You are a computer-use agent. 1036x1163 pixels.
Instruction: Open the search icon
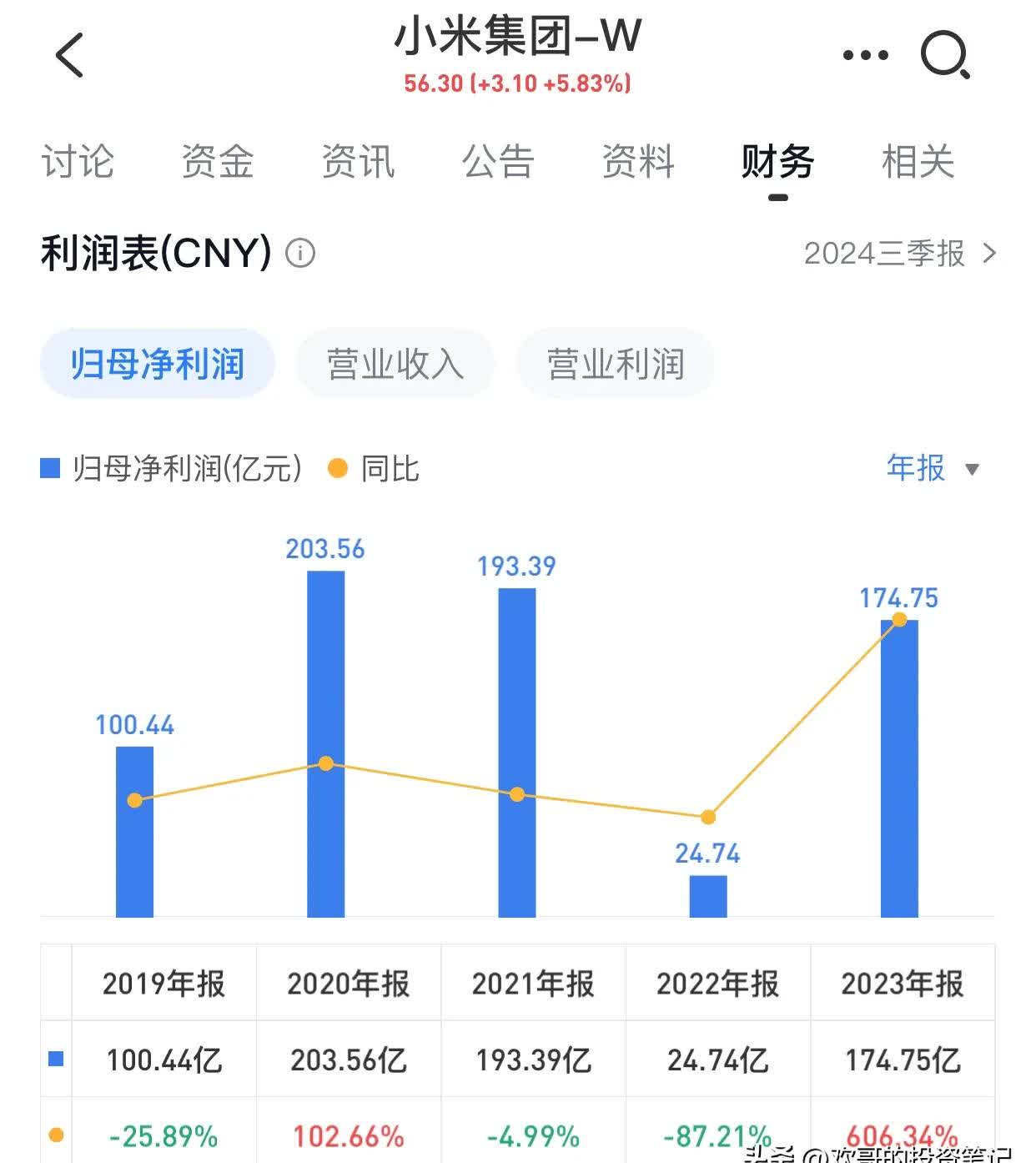click(943, 54)
